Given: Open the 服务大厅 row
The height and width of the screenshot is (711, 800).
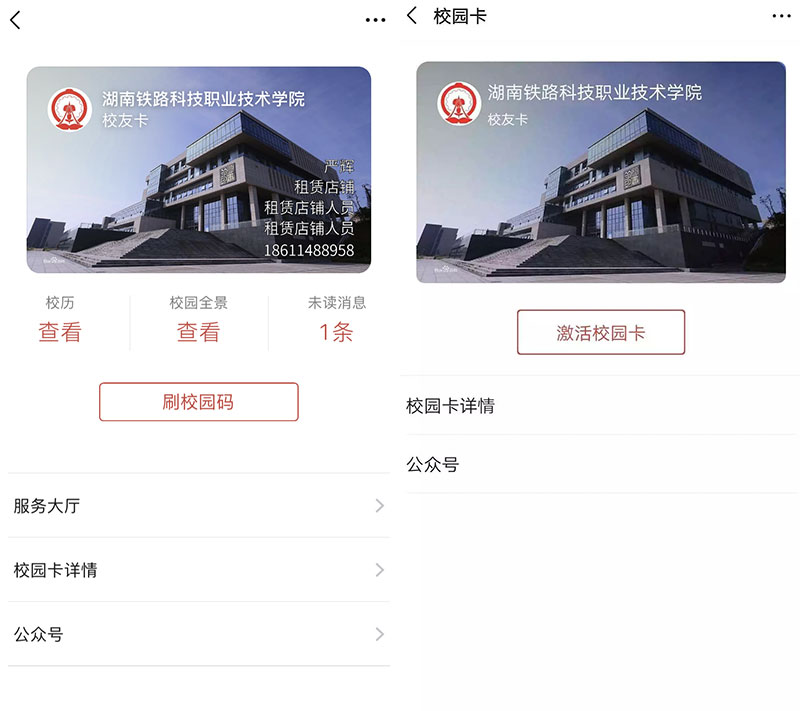Looking at the screenshot, I should [198, 506].
